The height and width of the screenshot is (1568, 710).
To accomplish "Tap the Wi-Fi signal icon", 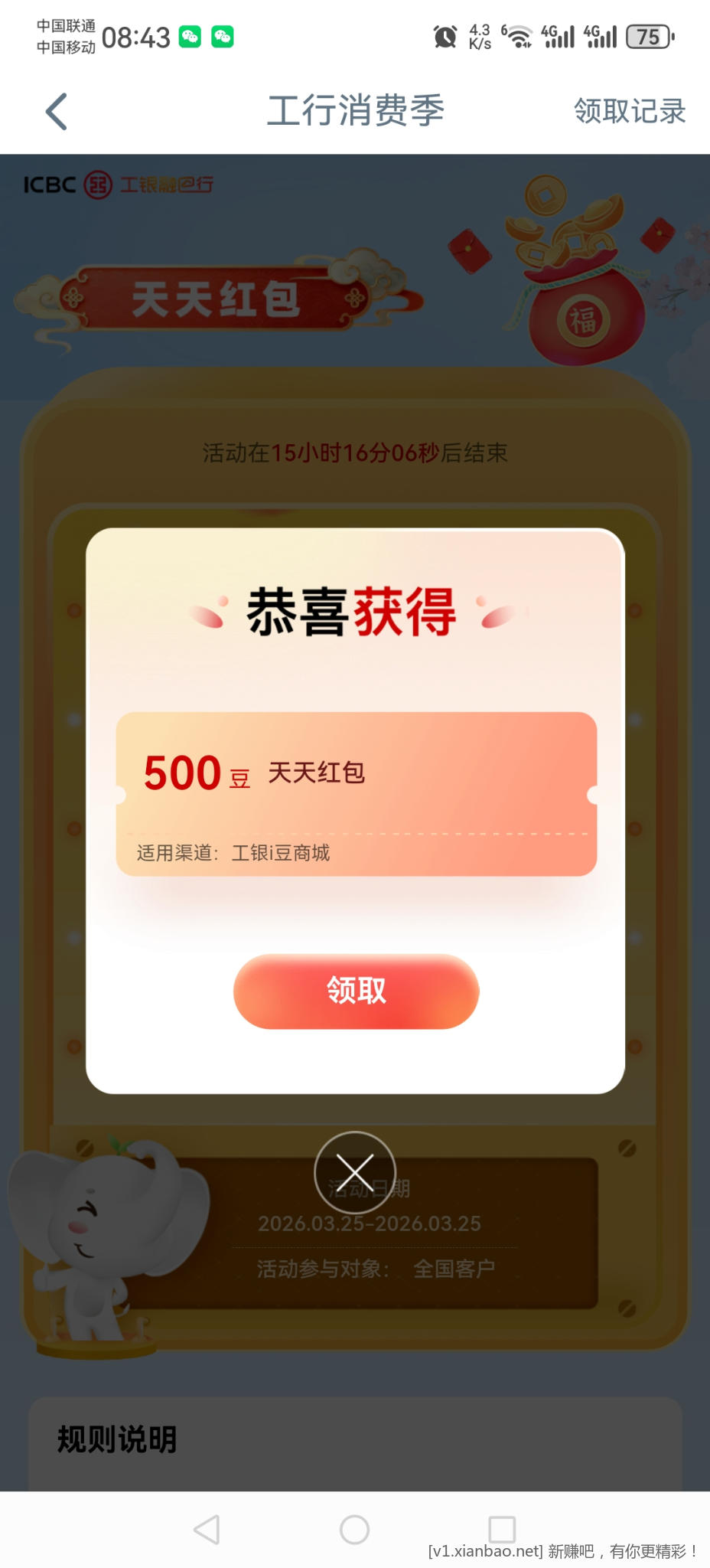I will pos(519,35).
